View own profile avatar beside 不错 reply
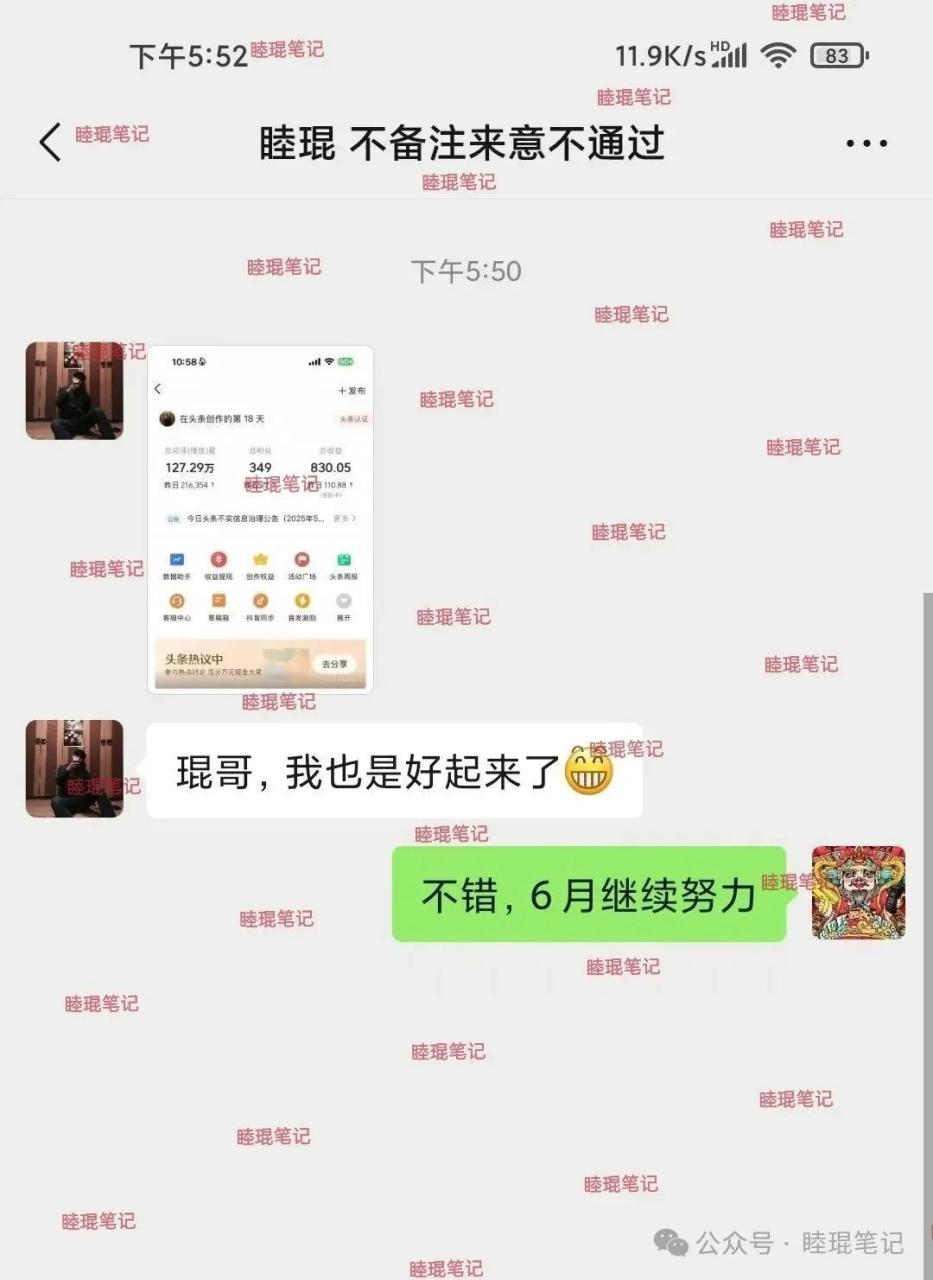Screen dimensions: 933x1280 point(858,892)
